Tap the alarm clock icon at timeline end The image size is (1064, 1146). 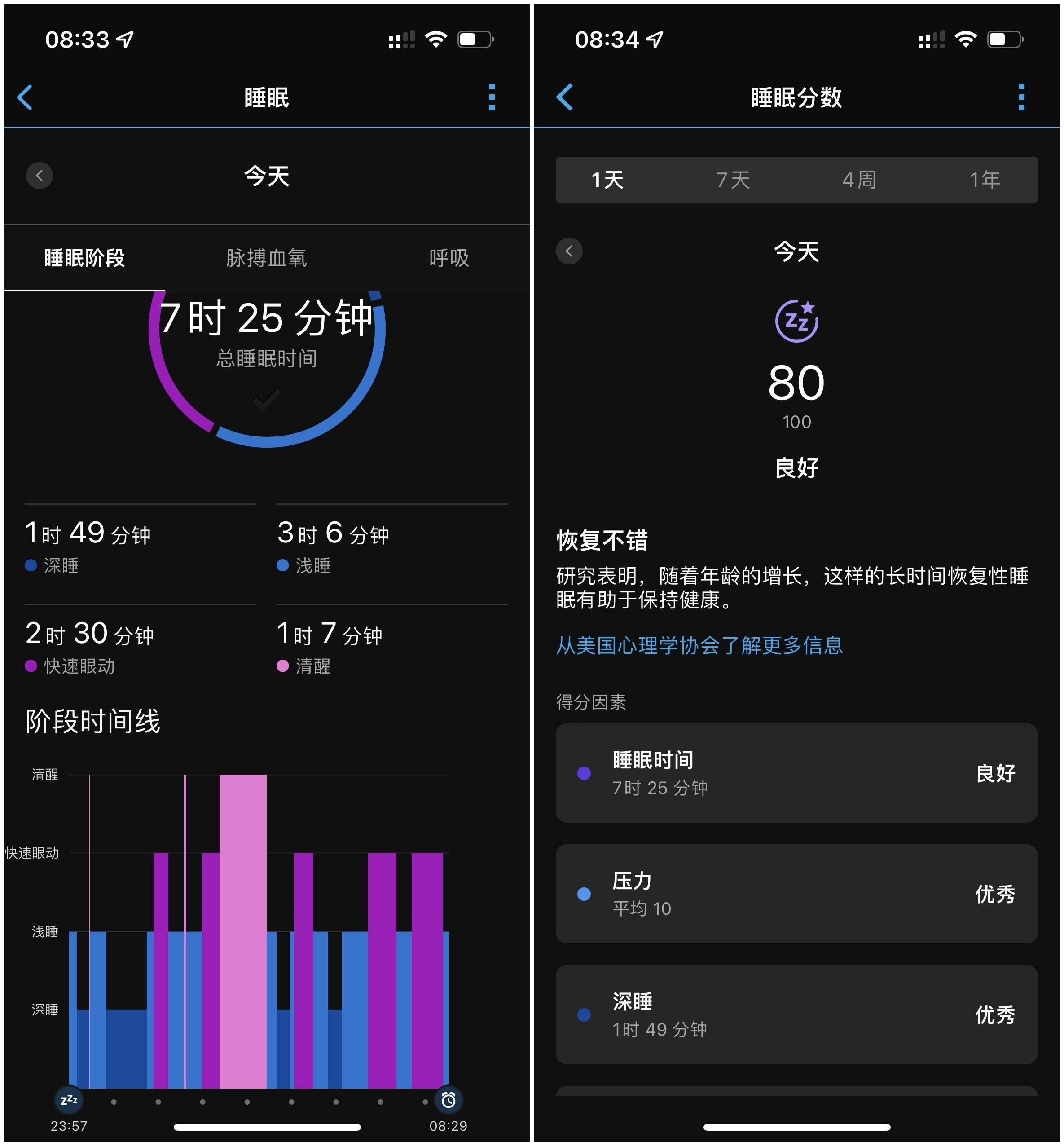click(x=448, y=1100)
